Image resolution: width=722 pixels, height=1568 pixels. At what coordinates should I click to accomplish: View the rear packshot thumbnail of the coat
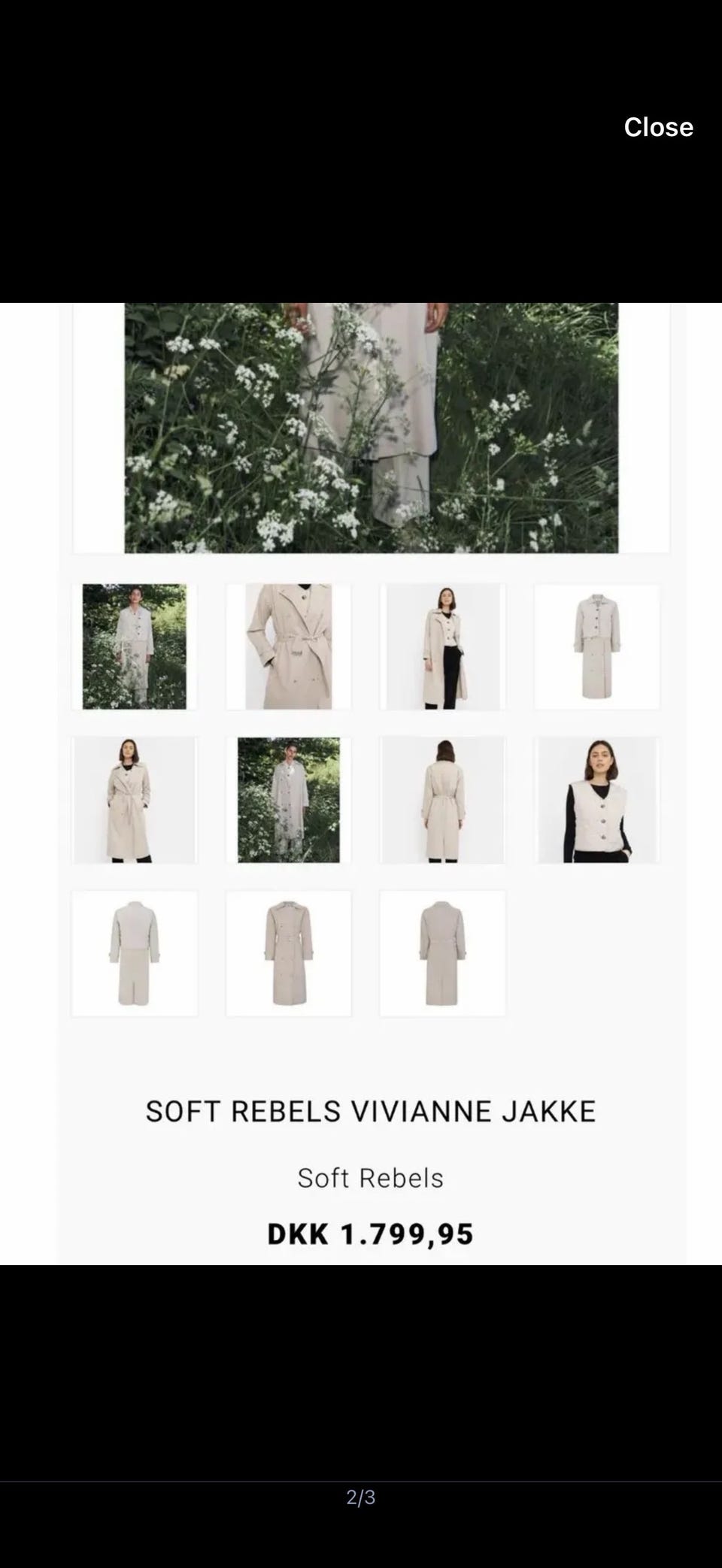[x=442, y=952]
